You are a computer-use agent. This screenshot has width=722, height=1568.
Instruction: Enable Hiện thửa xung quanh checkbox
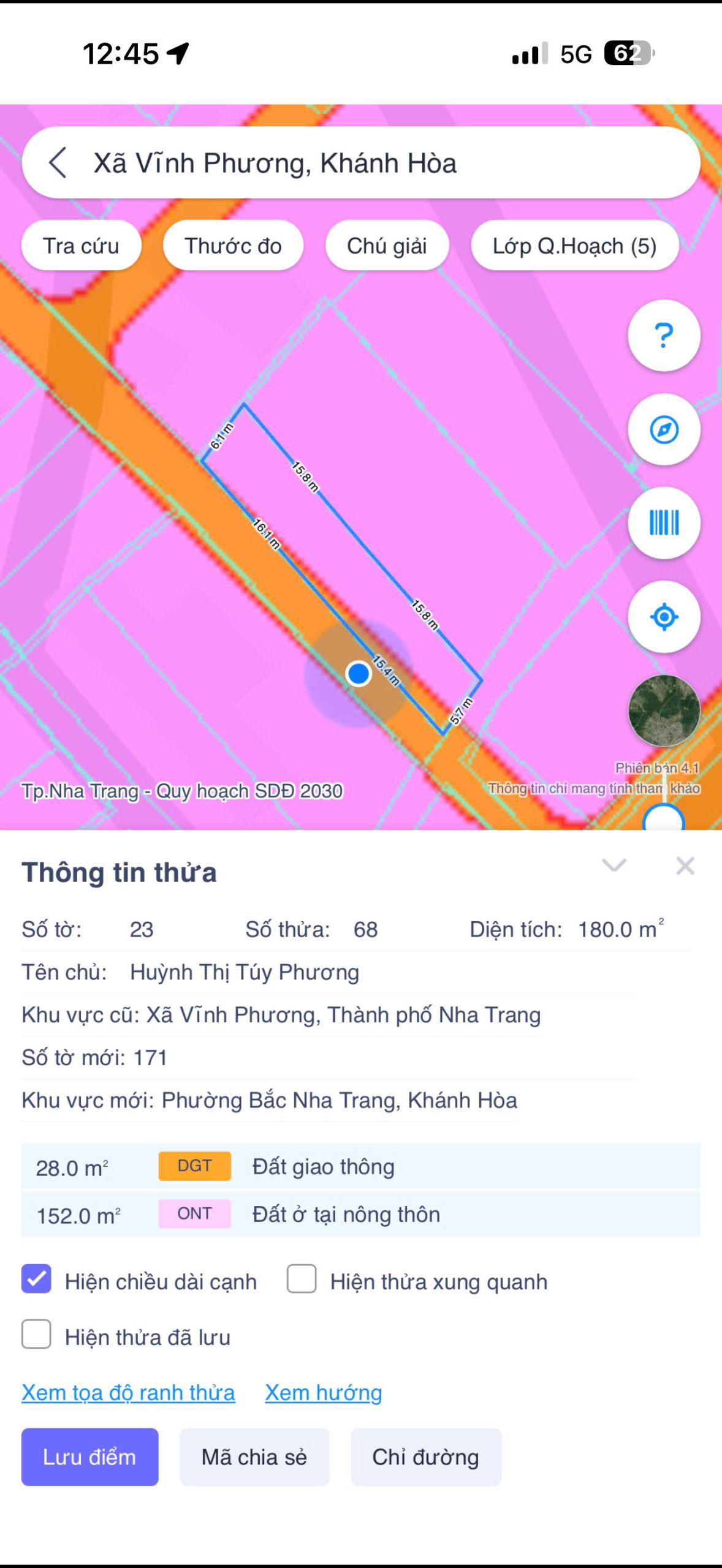(302, 1280)
